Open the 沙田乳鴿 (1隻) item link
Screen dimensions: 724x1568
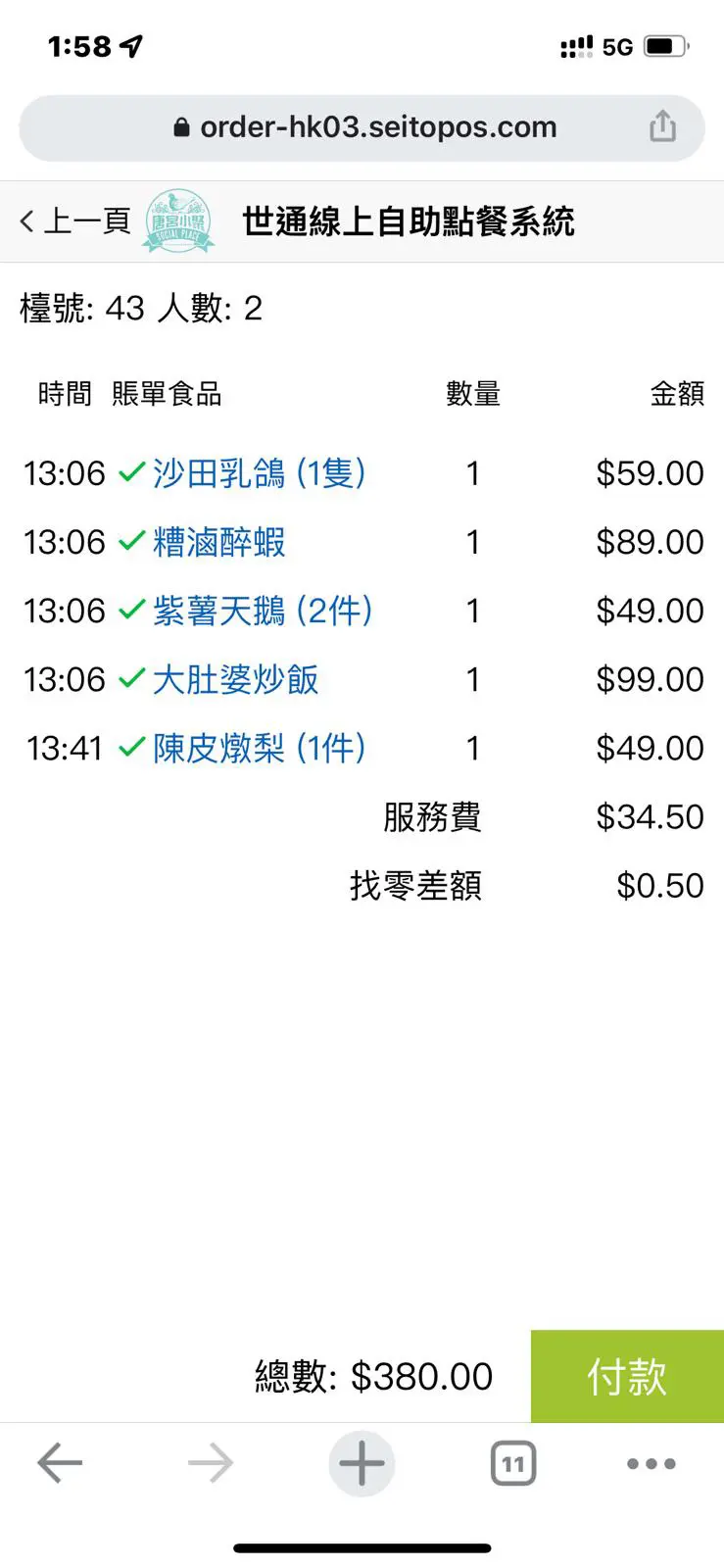pos(259,473)
